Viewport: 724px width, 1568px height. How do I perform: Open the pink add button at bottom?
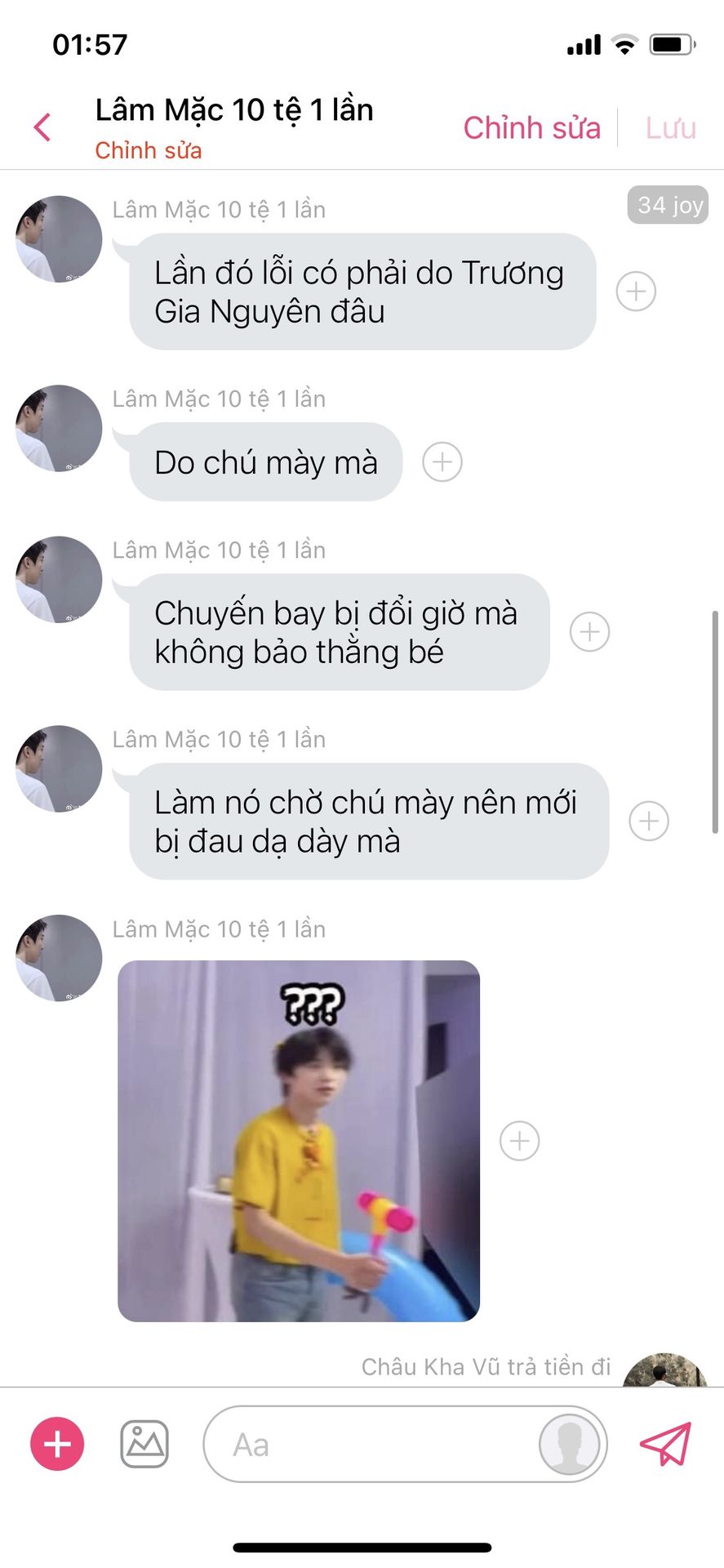pos(57,1444)
